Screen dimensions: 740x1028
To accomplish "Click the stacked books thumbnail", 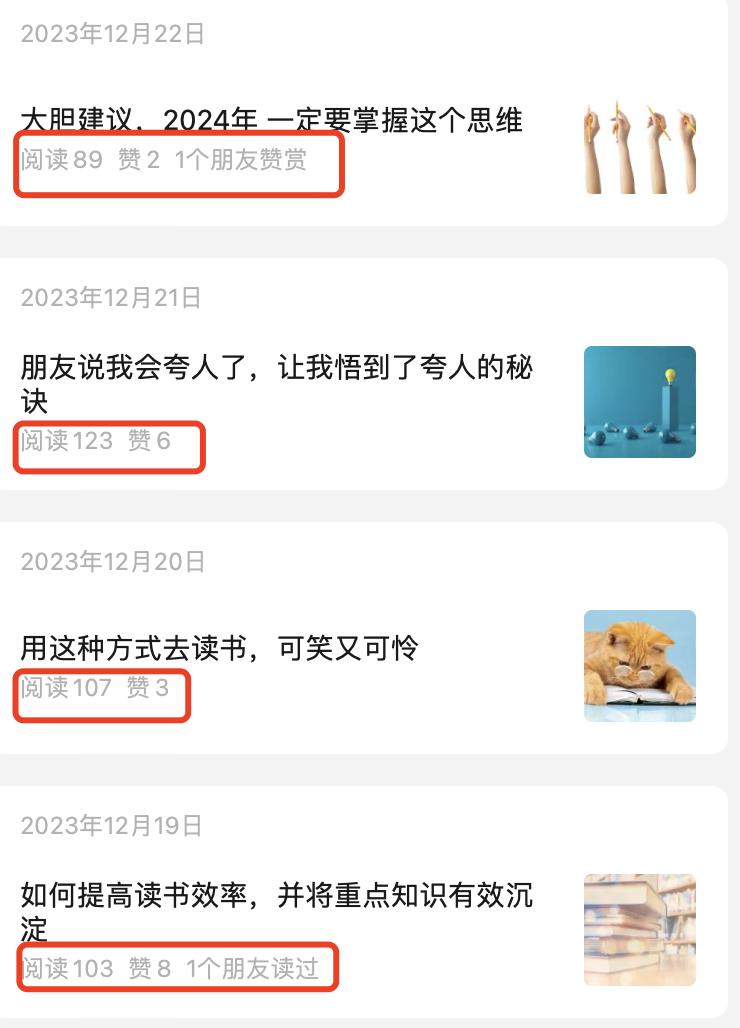I will [x=639, y=929].
